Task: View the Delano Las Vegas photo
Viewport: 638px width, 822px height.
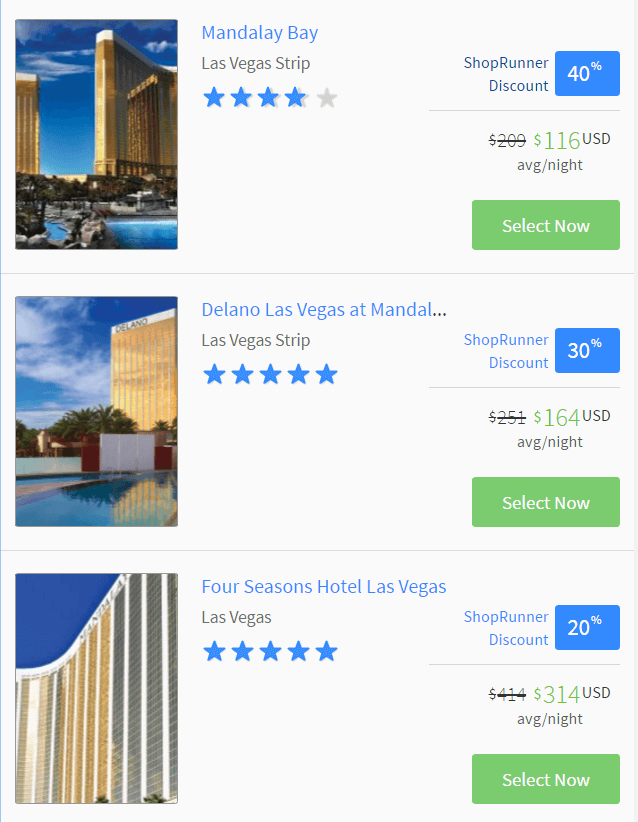Action: [97, 411]
